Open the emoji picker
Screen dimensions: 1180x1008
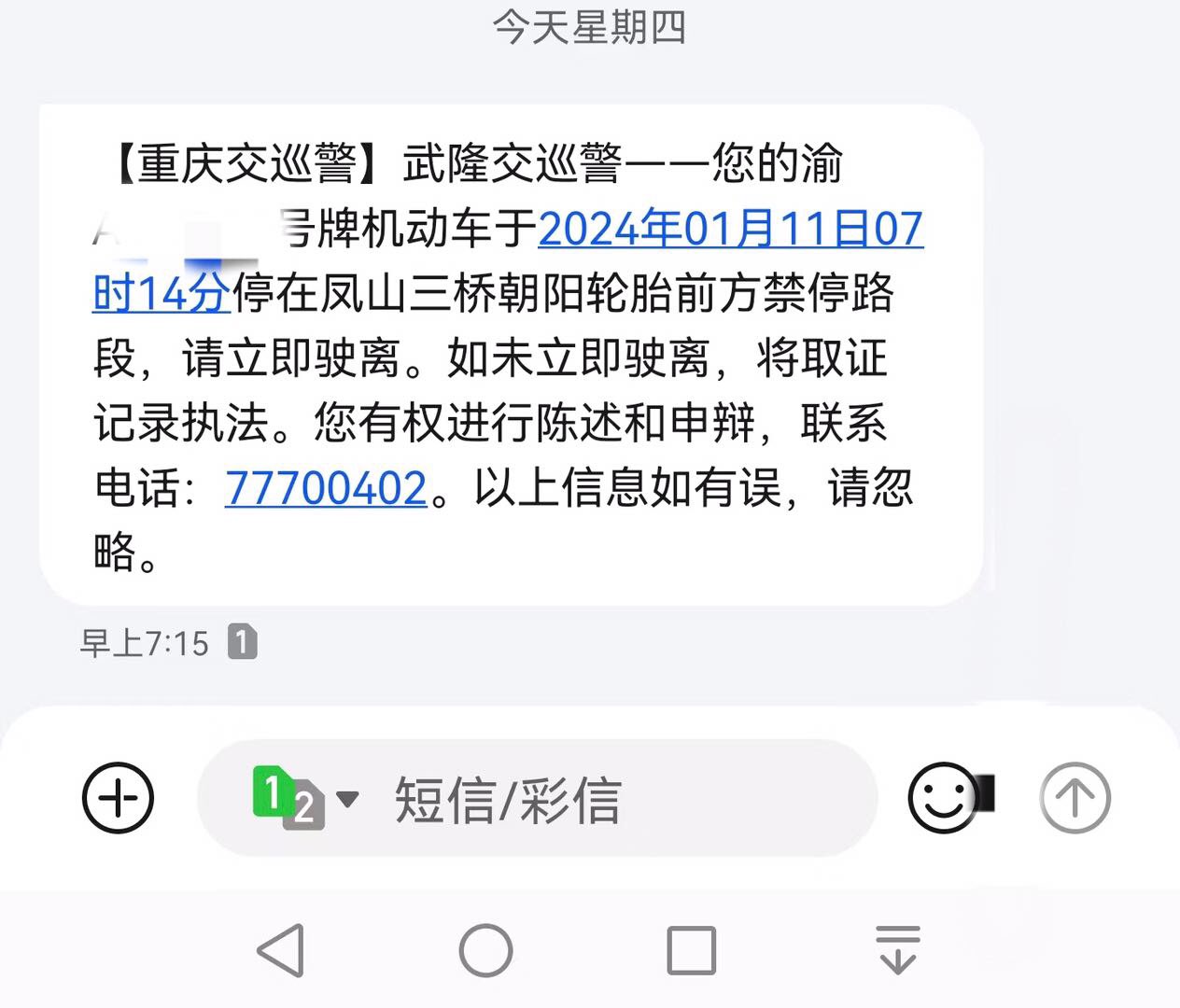(x=942, y=798)
